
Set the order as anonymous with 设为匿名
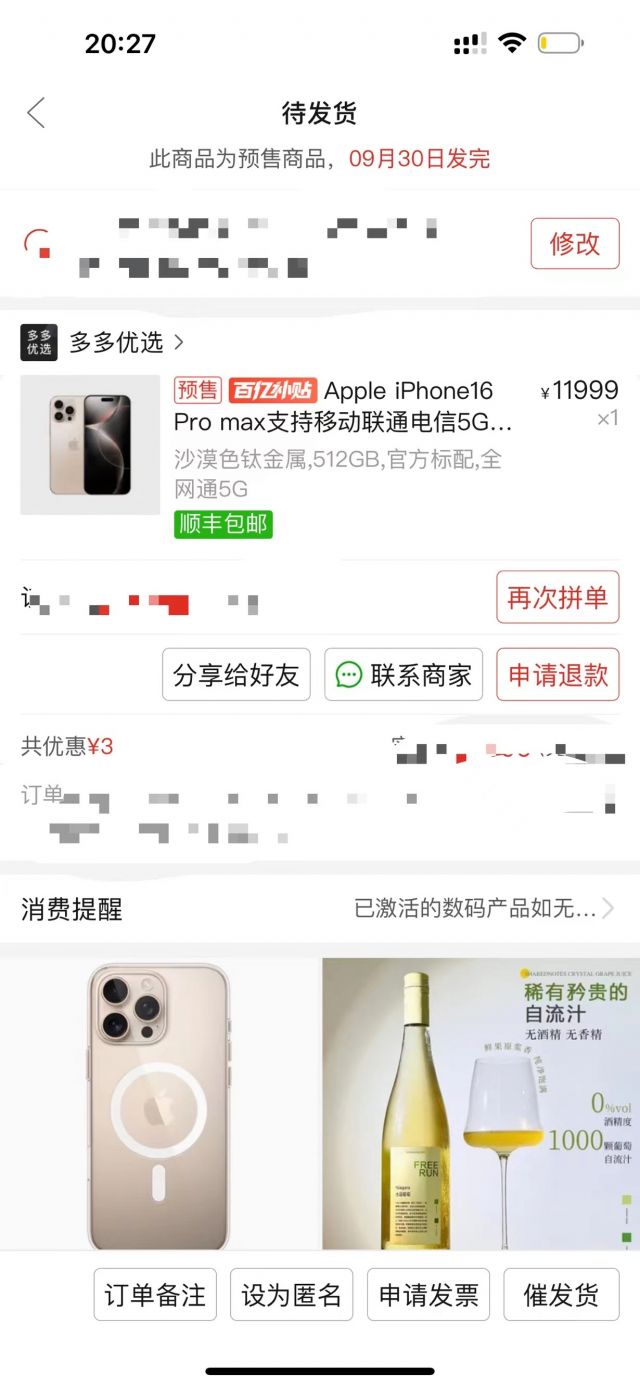point(291,1295)
